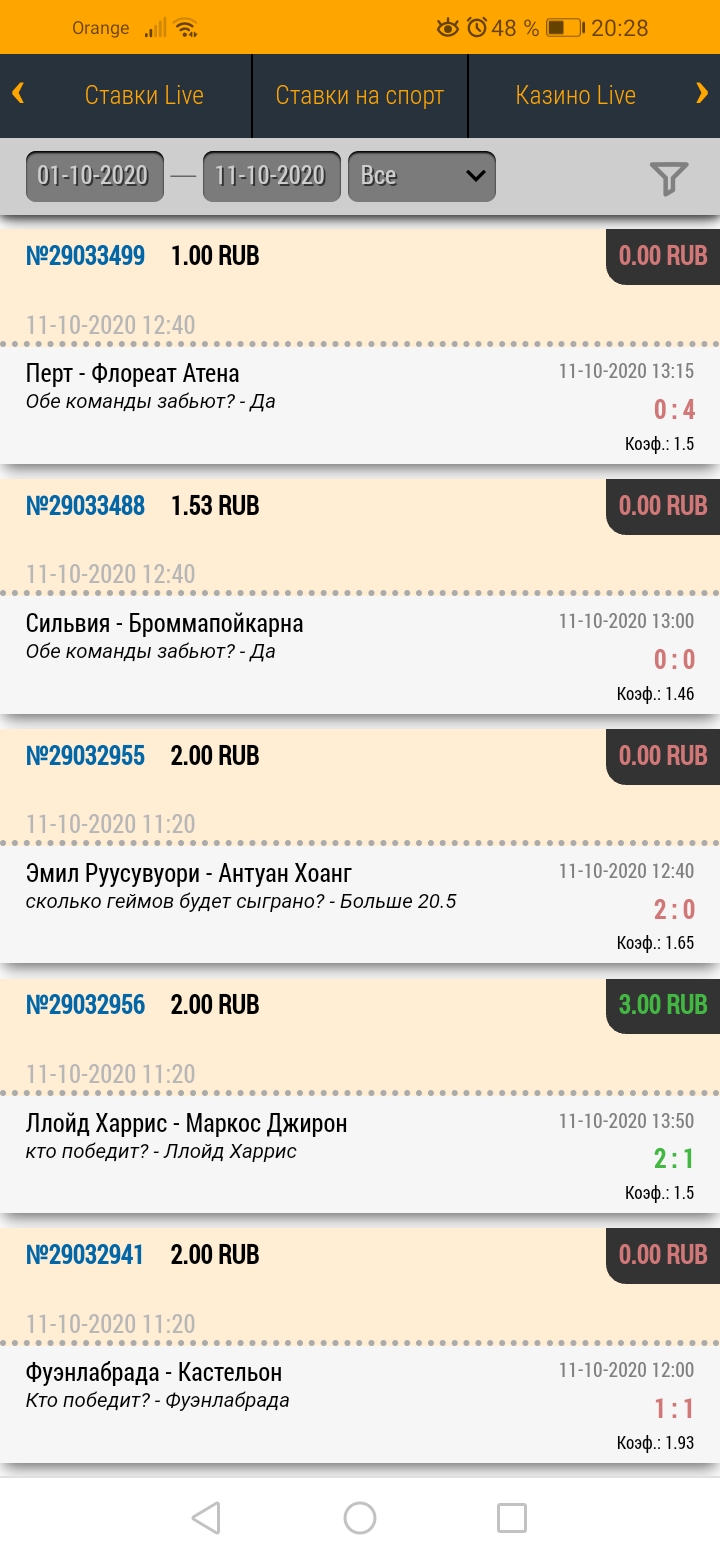Open the filter funnel icon
The image size is (720, 1560).
point(669,178)
